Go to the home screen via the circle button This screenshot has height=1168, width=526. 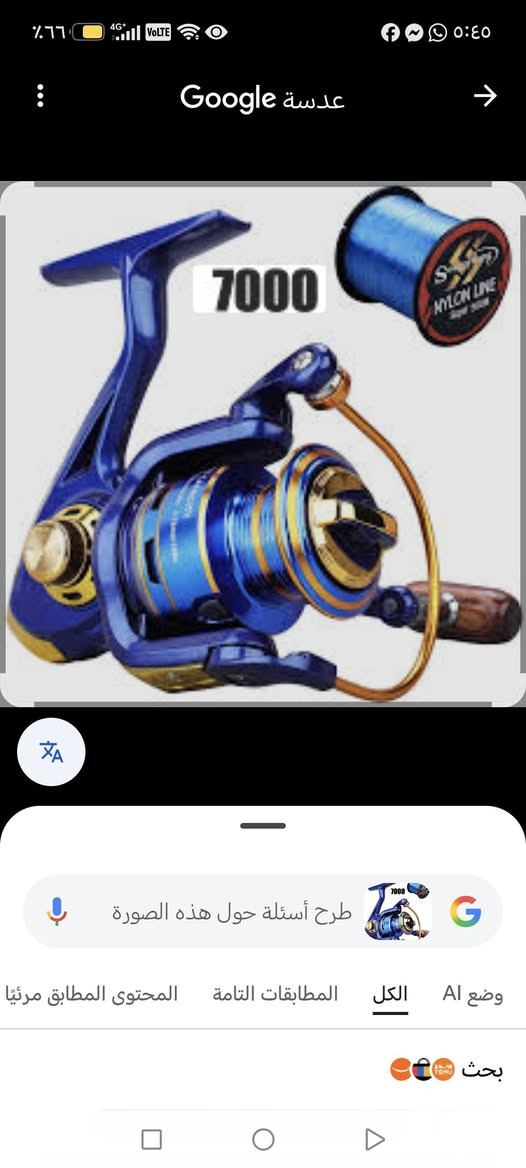263,1139
